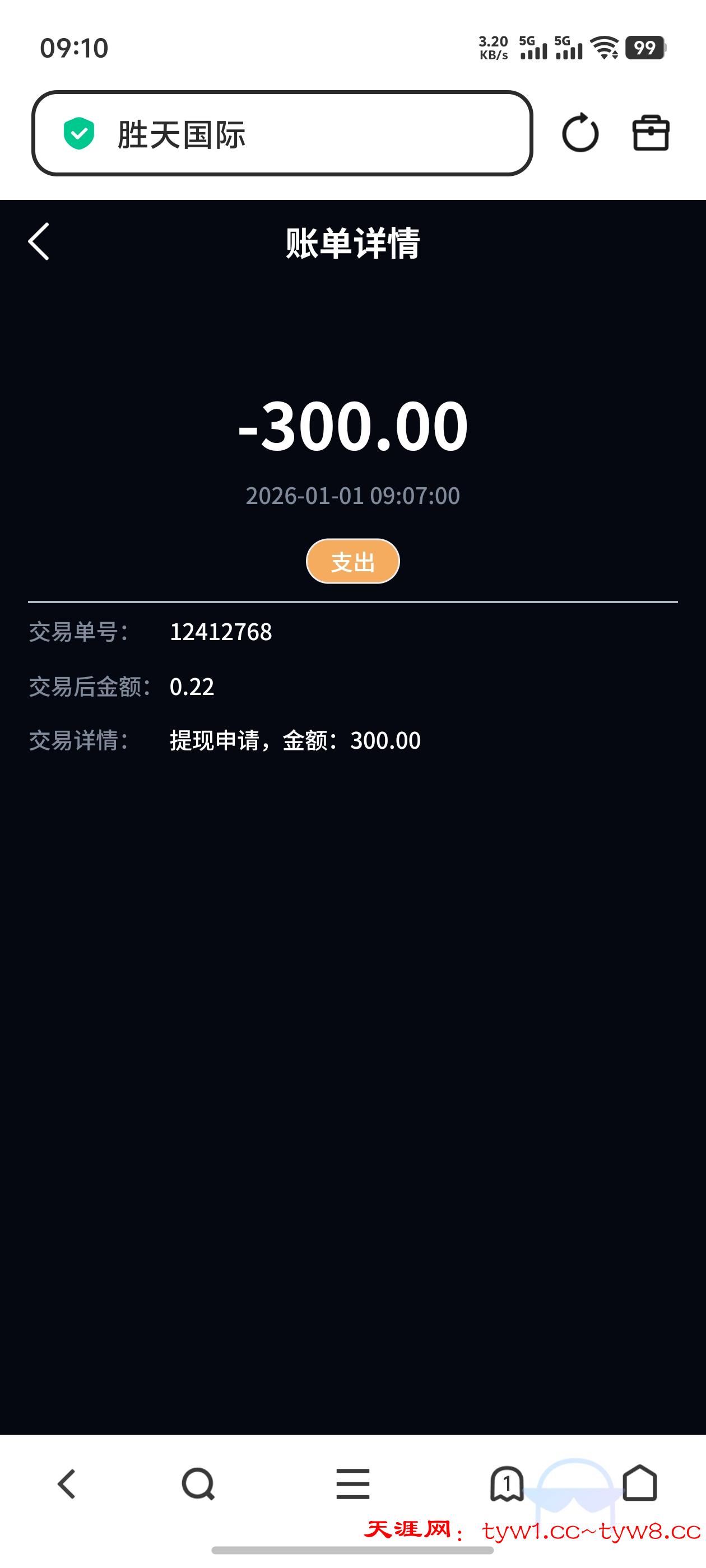
Task: Open the browser toolbox icon
Action: point(651,133)
